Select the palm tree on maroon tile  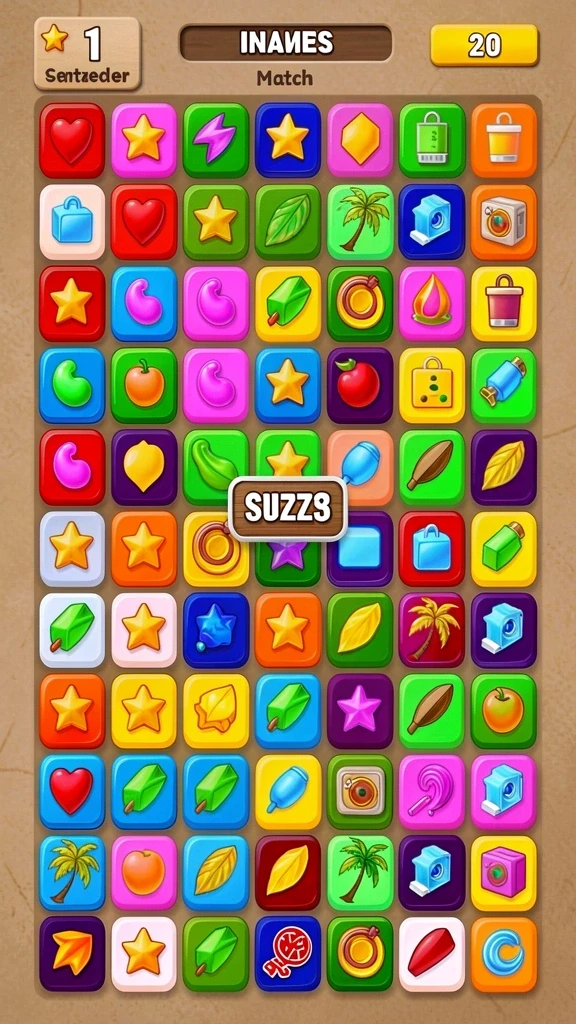[x=432, y=630]
